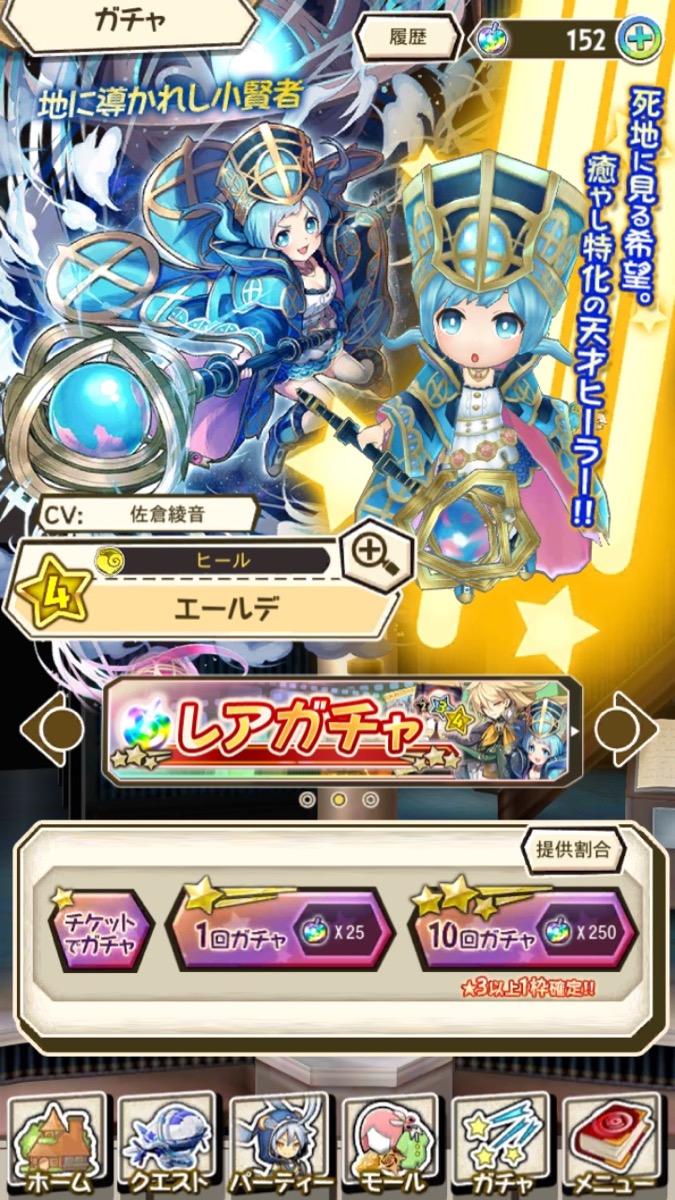Switch to the クエスト tab
Screen dimensions: 675x1200
coord(166,1143)
